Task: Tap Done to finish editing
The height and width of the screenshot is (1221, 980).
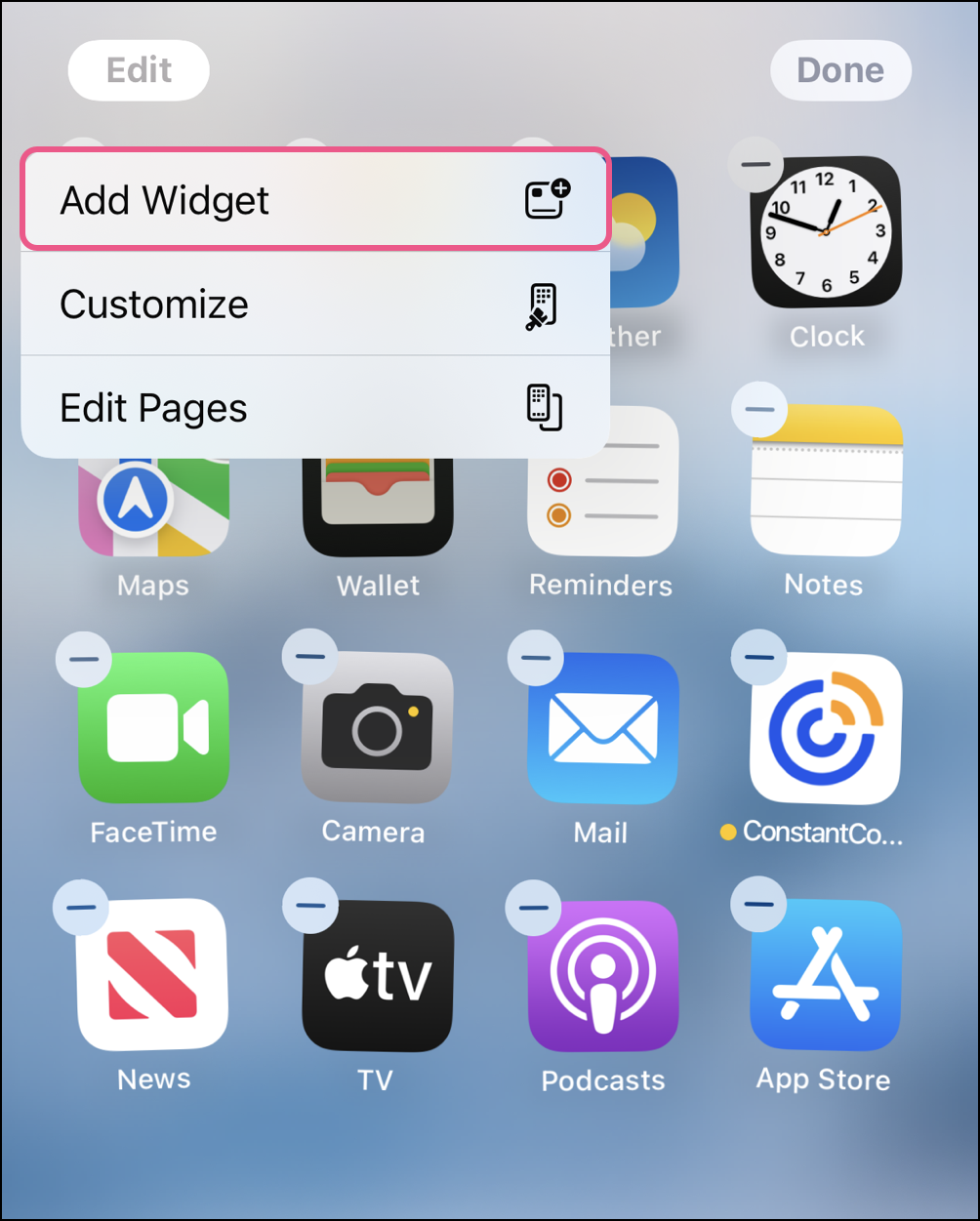Action: click(840, 70)
